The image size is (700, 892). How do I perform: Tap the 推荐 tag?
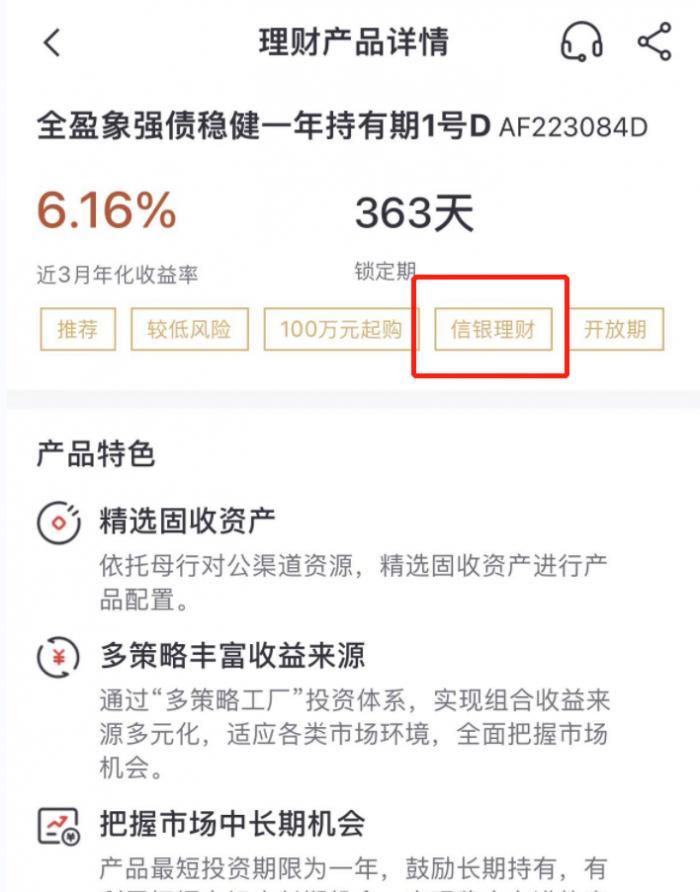[77, 329]
